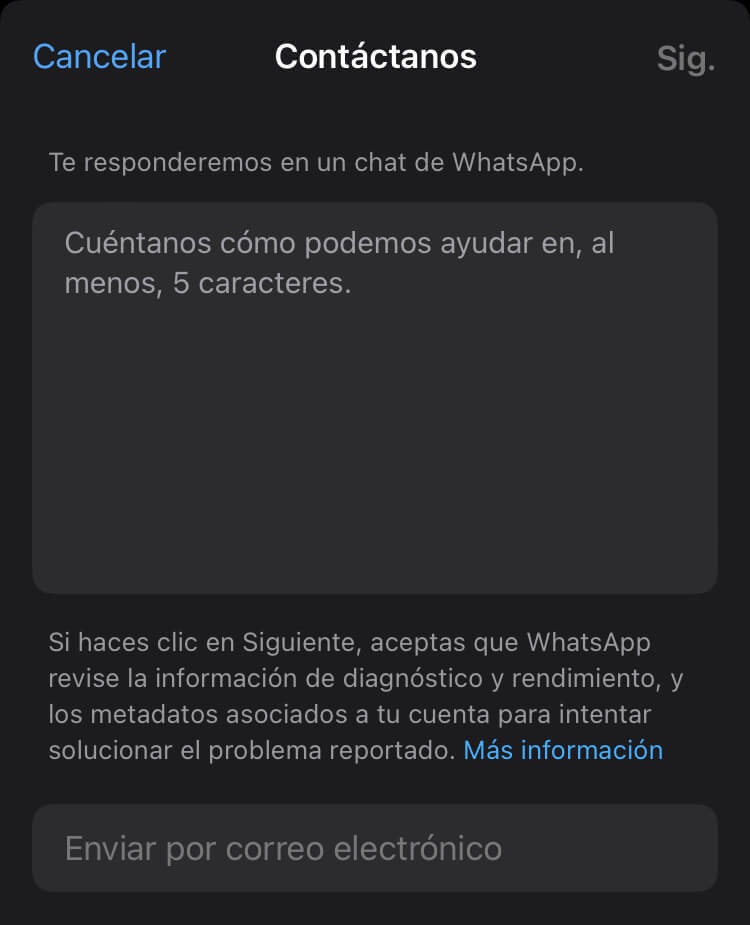Open WhatsApp's help details via Más información
This screenshot has height=925, width=750.
(x=562, y=750)
